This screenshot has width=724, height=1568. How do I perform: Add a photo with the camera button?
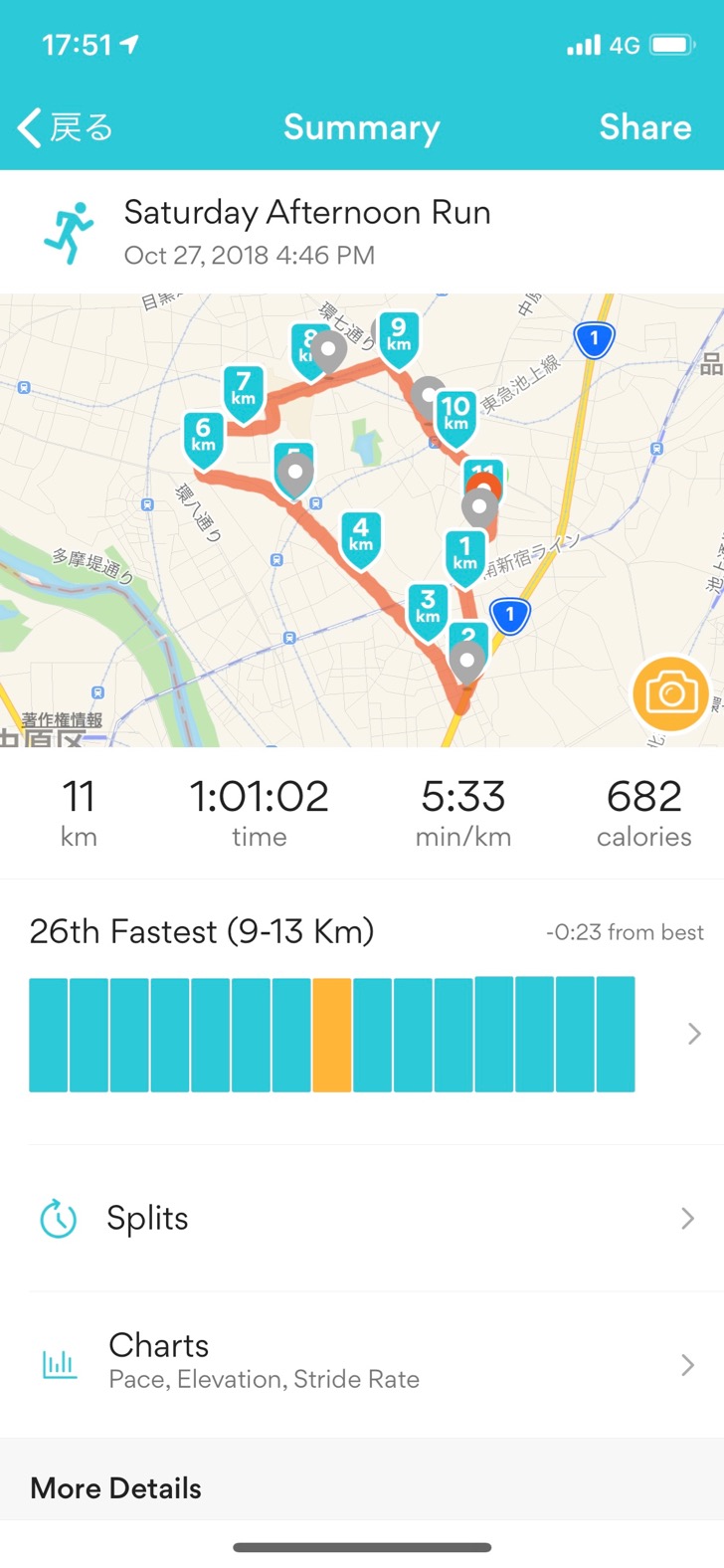pos(670,693)
